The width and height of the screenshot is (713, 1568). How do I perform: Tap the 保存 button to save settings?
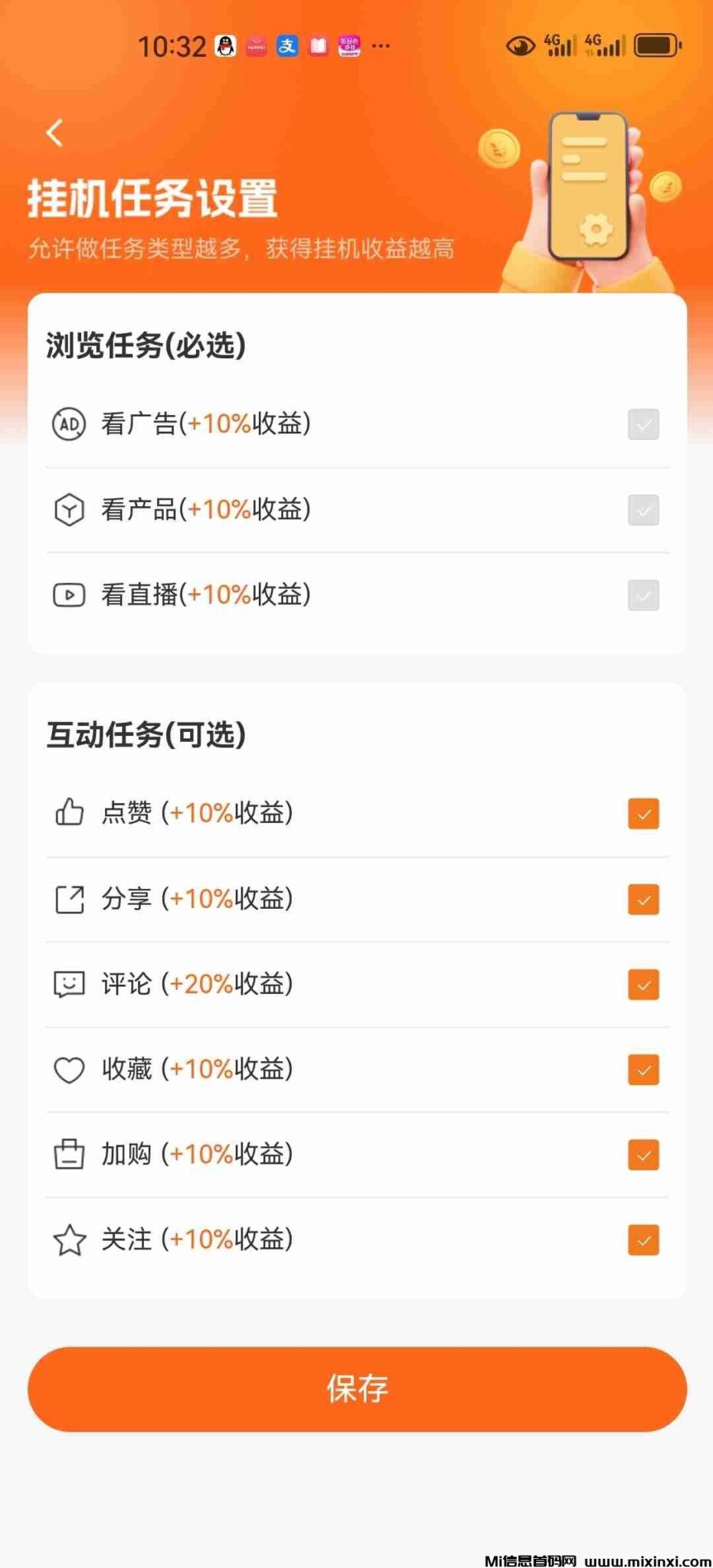coord(357,1389)
